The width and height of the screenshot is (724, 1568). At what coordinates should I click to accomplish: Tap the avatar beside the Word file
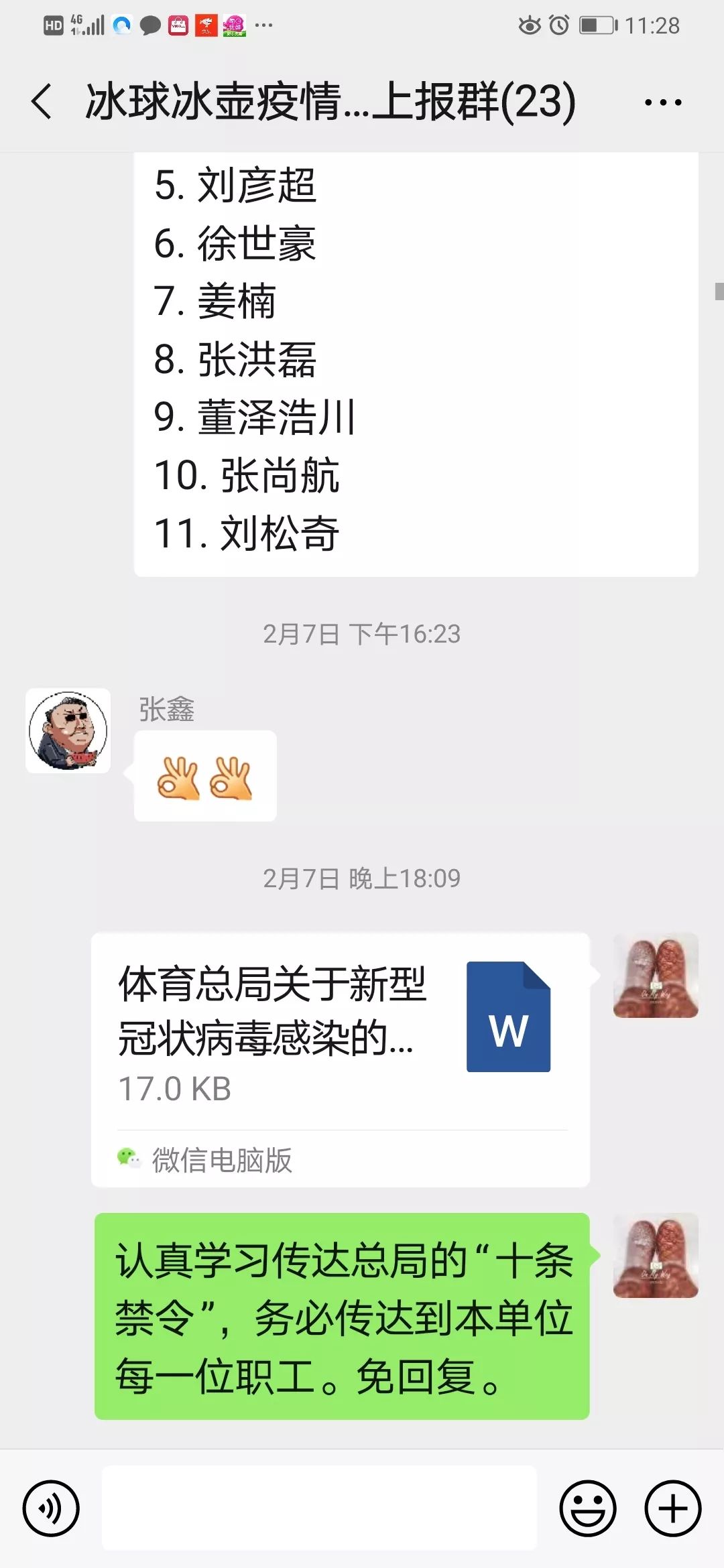click(656, 975)
